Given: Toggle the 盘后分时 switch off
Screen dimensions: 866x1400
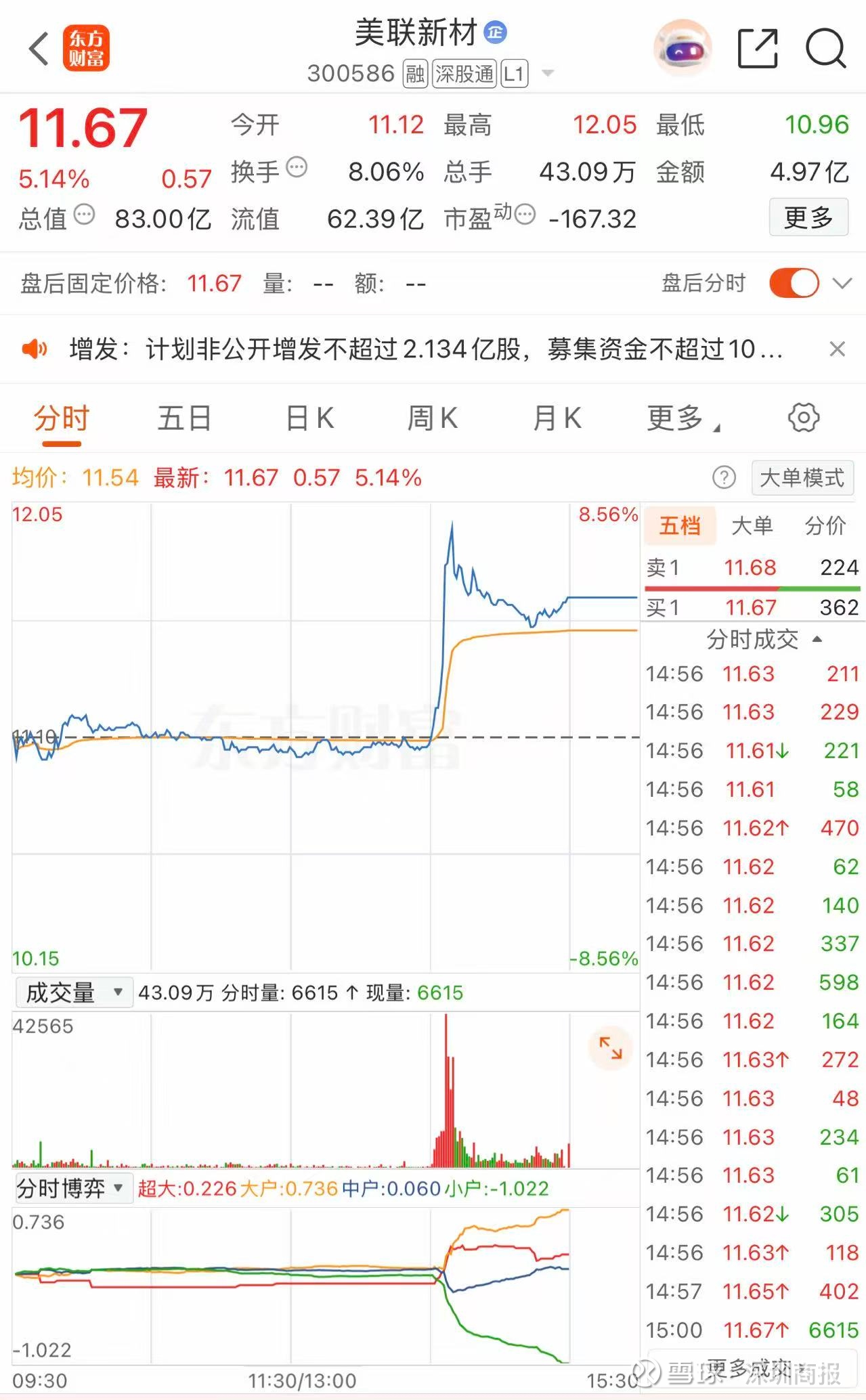Looking at the screenshot, I should 794,283.
